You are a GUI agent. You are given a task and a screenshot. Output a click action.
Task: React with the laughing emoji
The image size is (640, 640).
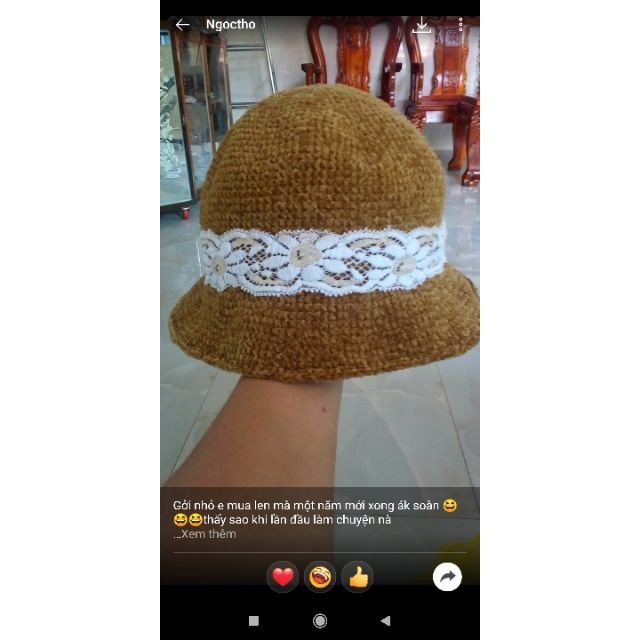pyautogui.click(x=320, y=577)
